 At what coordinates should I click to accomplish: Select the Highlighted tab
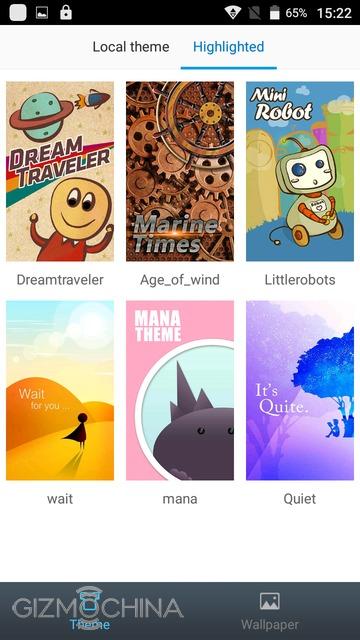(229, 47)
